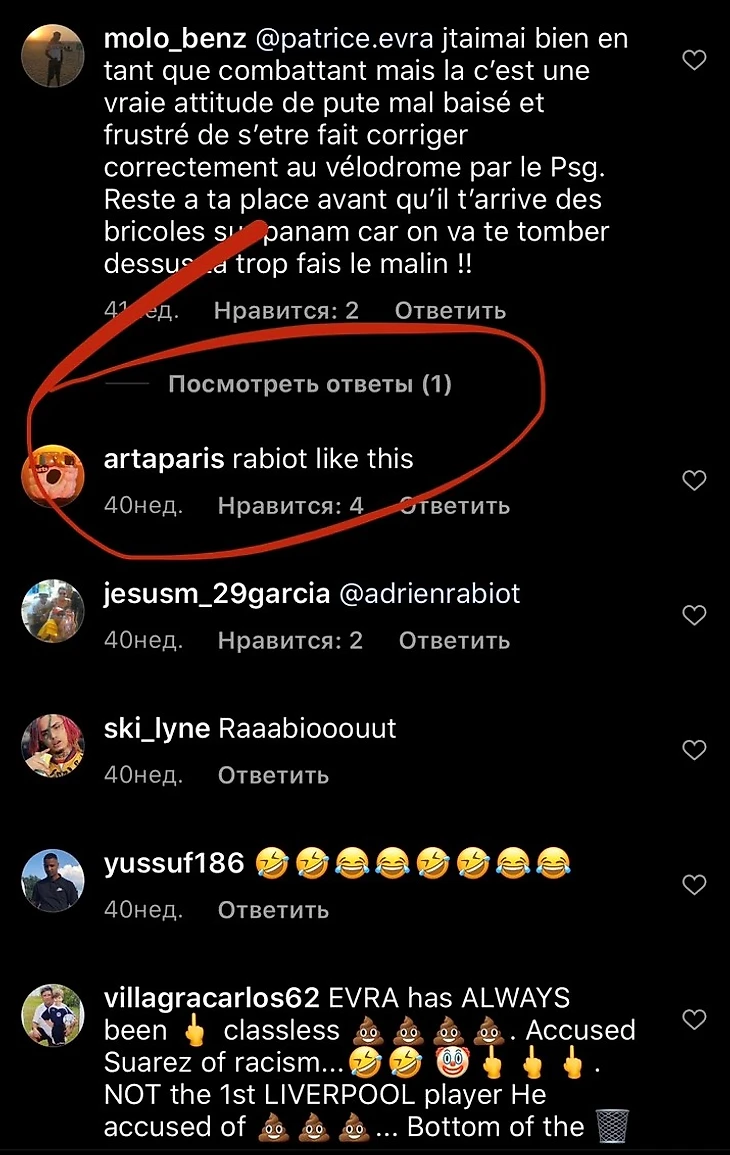
Task: Like yussuf186's comment
Action: 694,885
